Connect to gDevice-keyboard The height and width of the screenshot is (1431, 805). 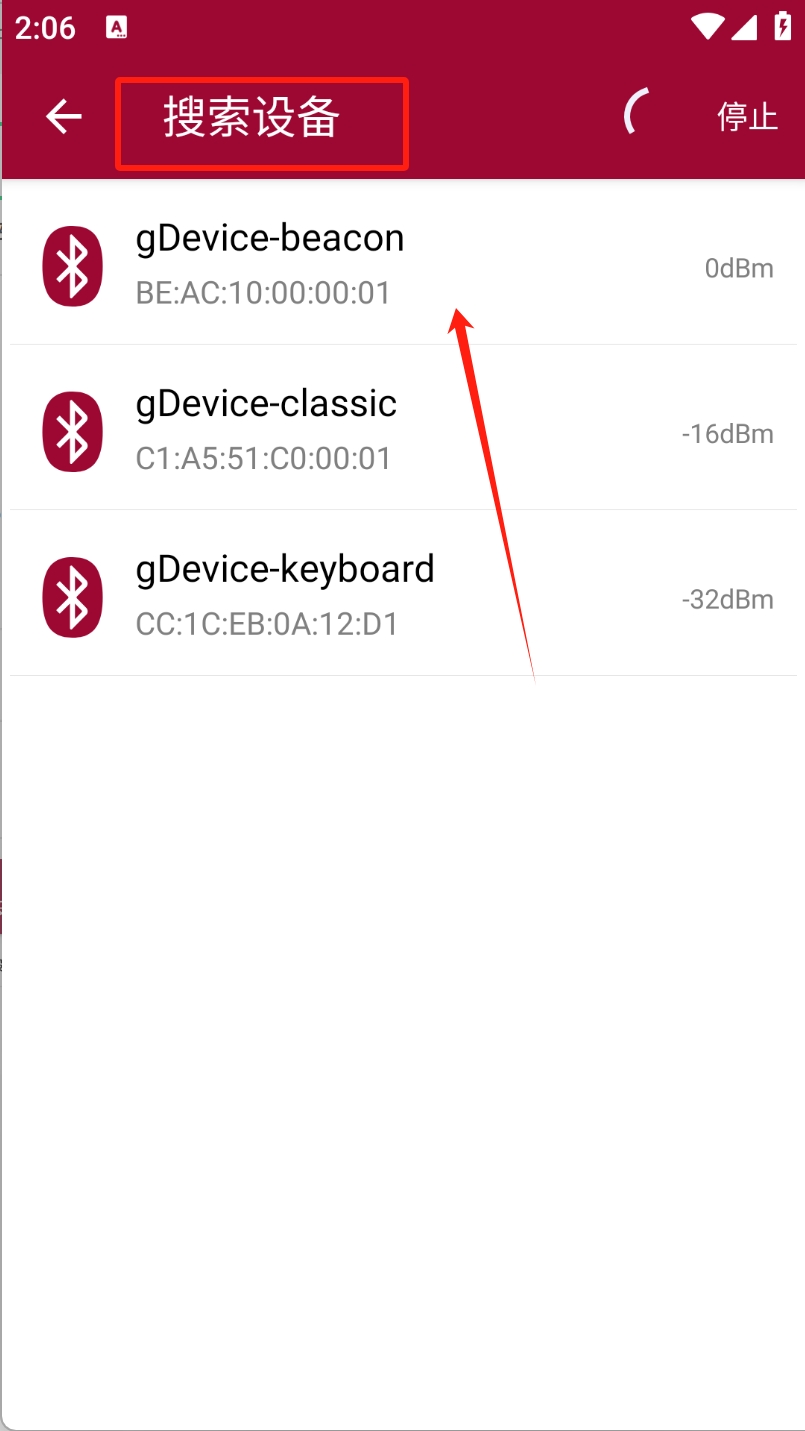[403, 594]
